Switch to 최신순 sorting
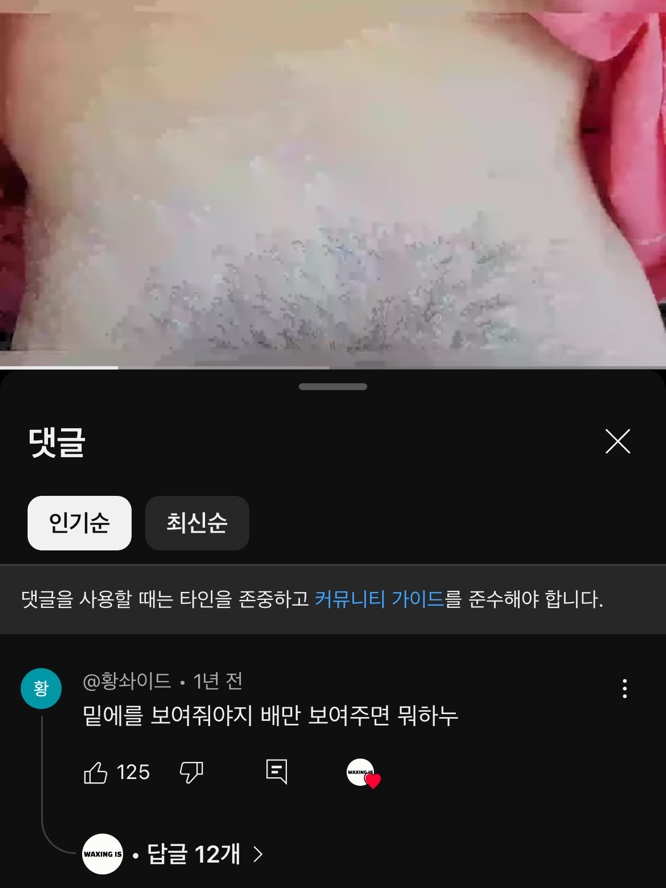 point(197,523)
